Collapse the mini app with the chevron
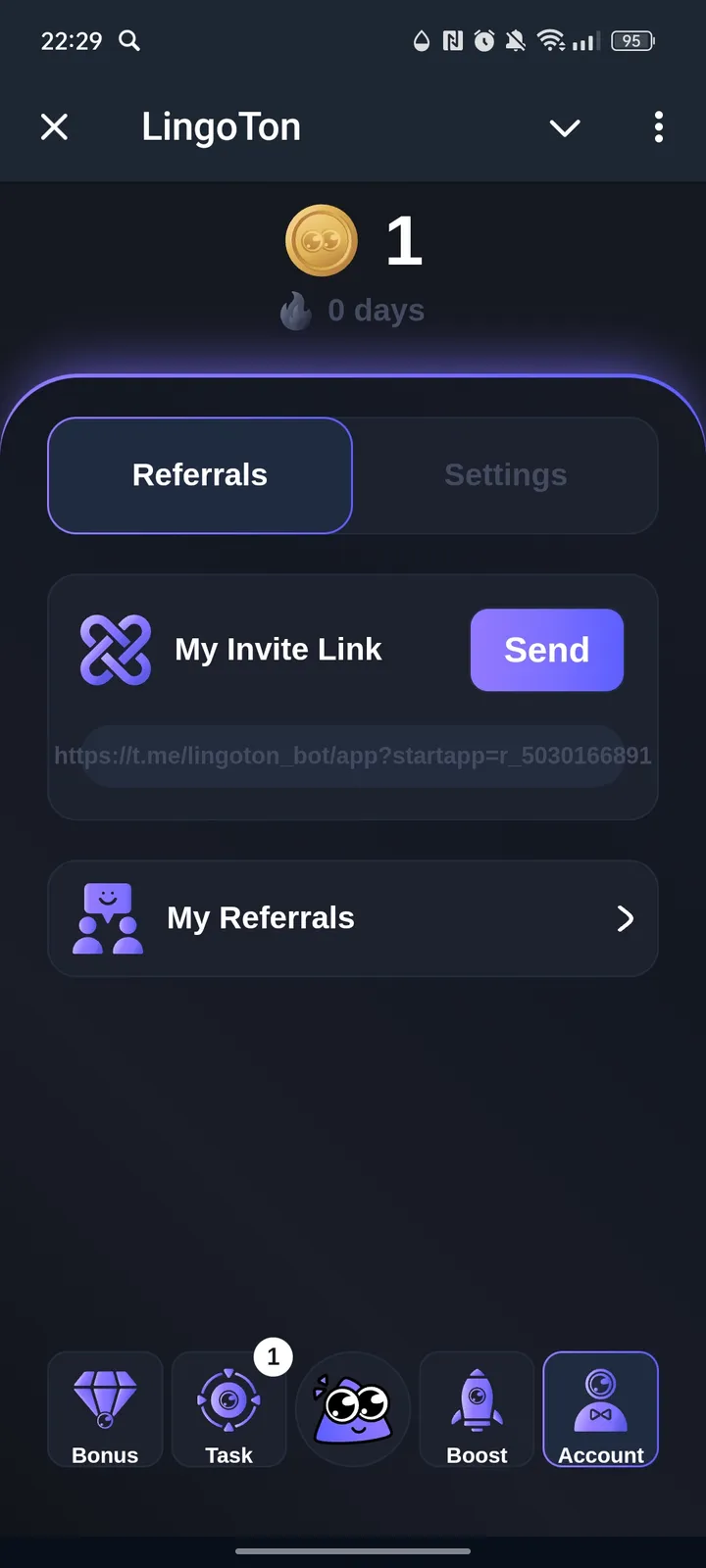Image resolution: width=706 pixels, height=1568 pixels. 565,127
